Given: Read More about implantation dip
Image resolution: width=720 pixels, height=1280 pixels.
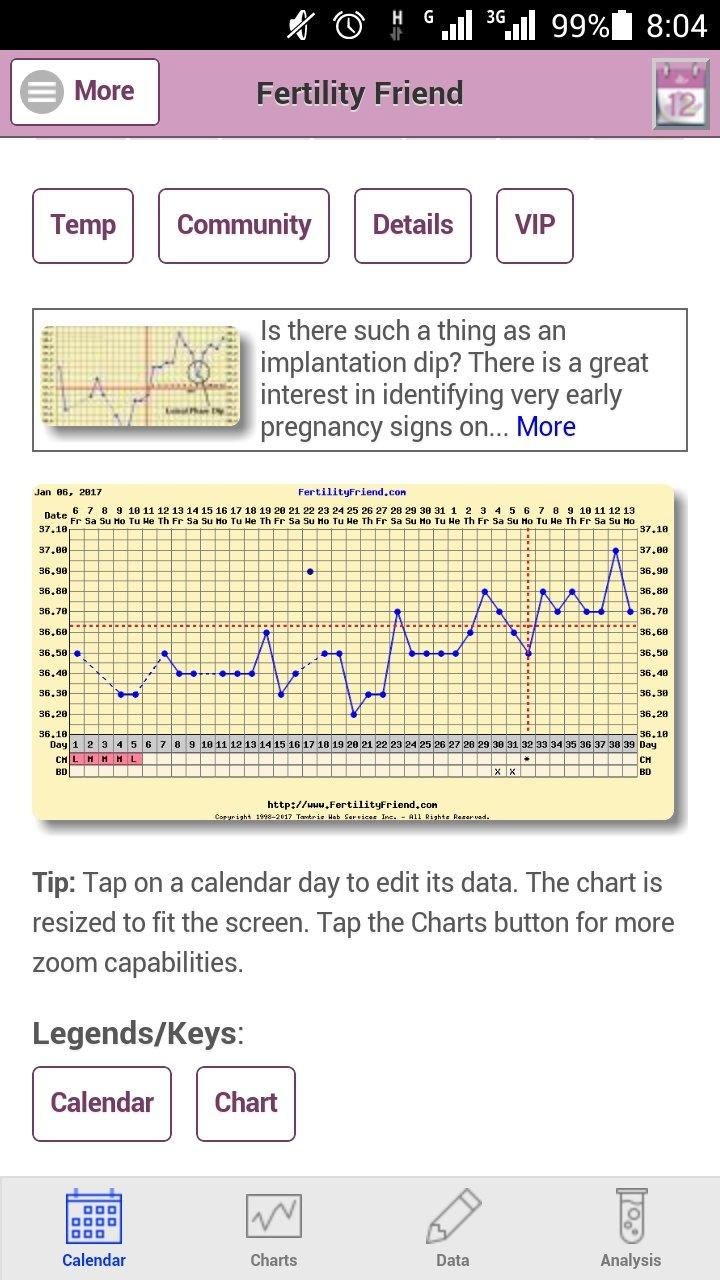Looking at the screenshot, I should (x=546, y=427).
